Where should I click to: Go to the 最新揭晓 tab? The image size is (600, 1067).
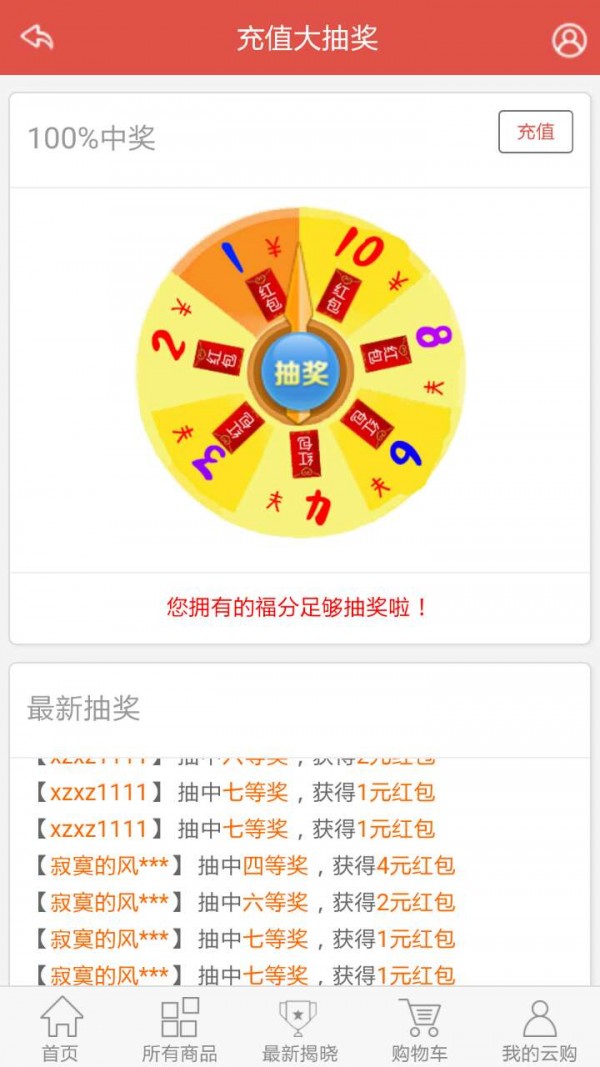coord(300,1028)
